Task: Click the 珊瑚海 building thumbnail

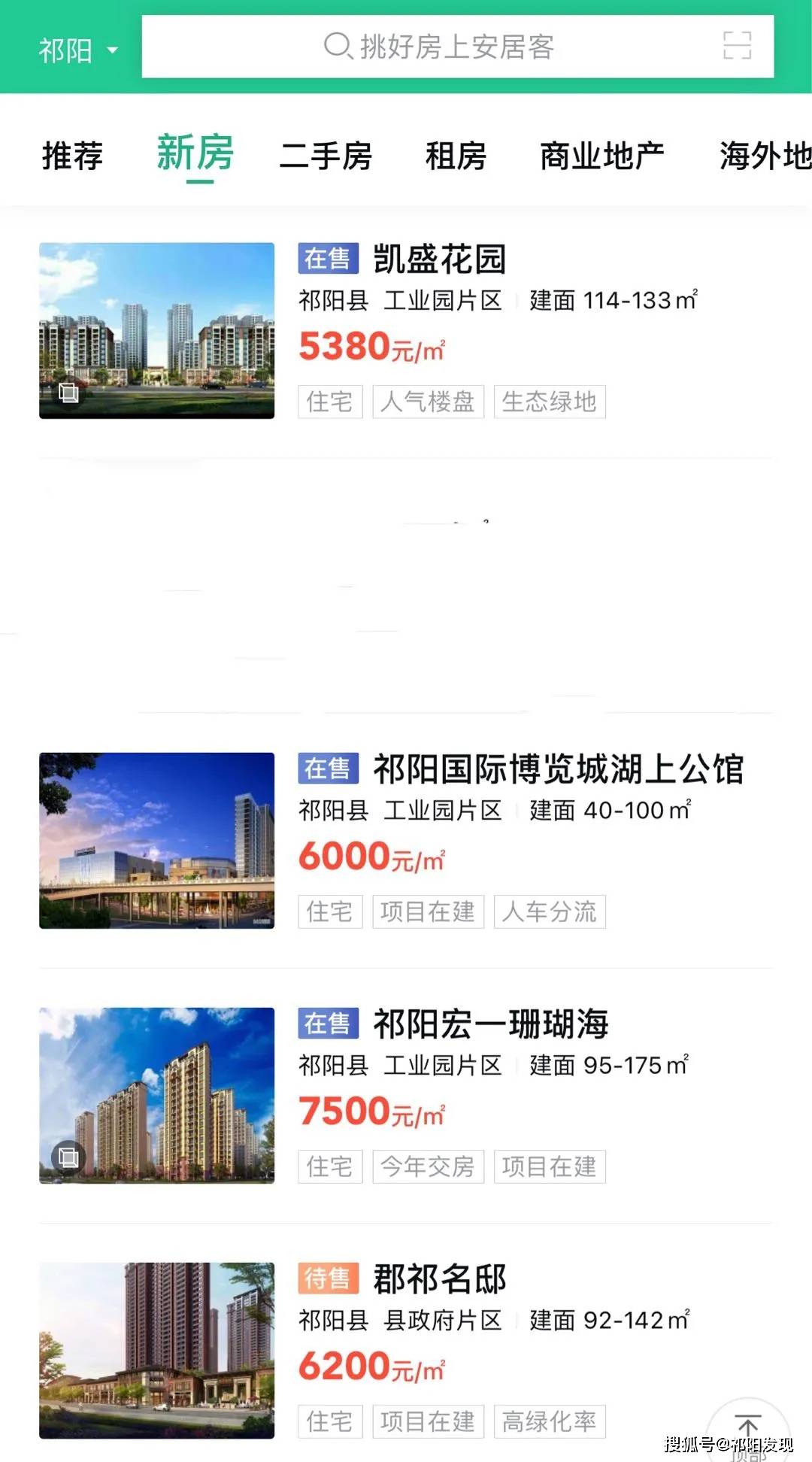Action: pyautogui.click(x=156, y=1096)
